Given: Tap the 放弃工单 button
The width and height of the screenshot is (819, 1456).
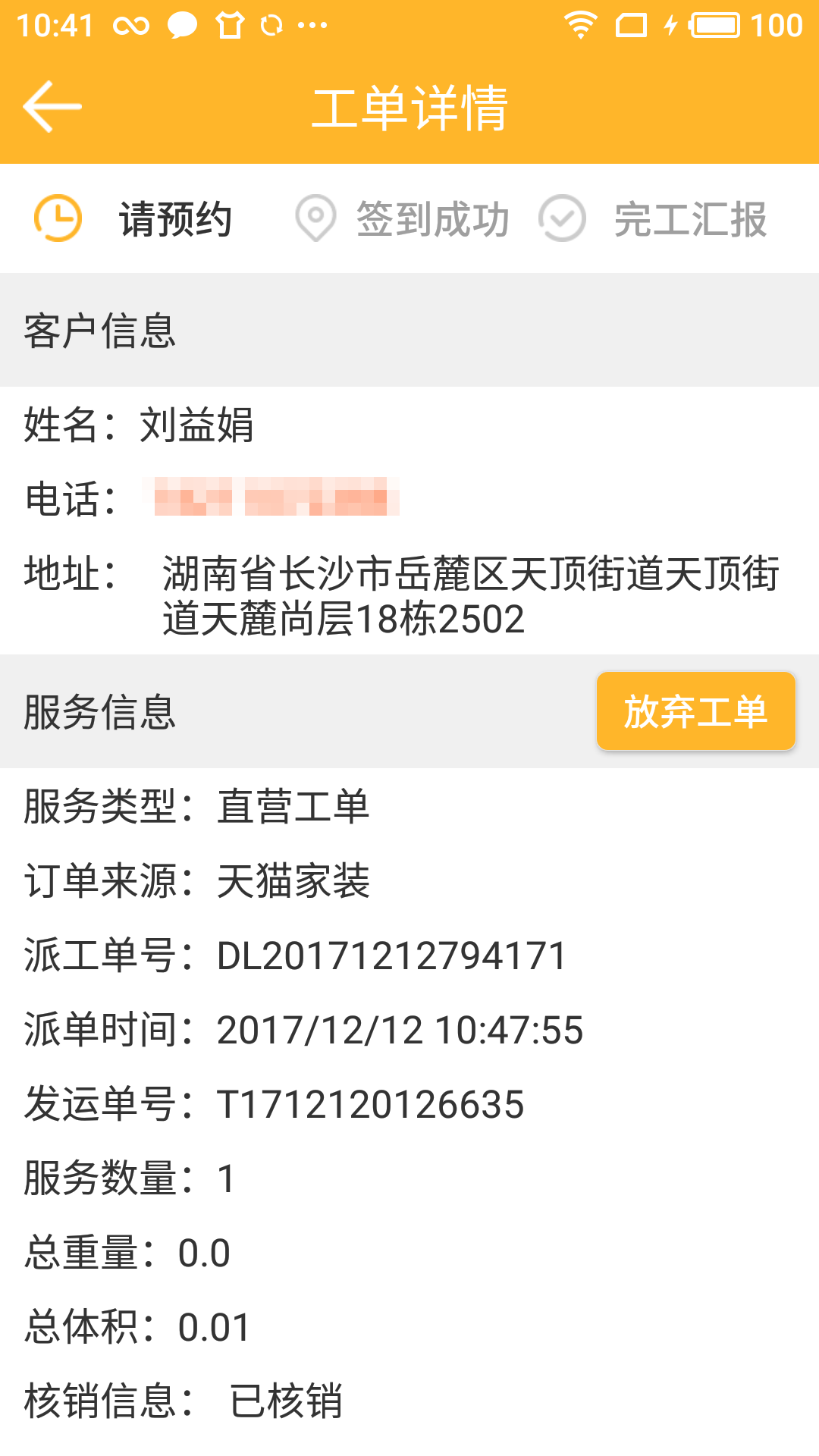Looking at the screenshot, I should coord(695,711).
